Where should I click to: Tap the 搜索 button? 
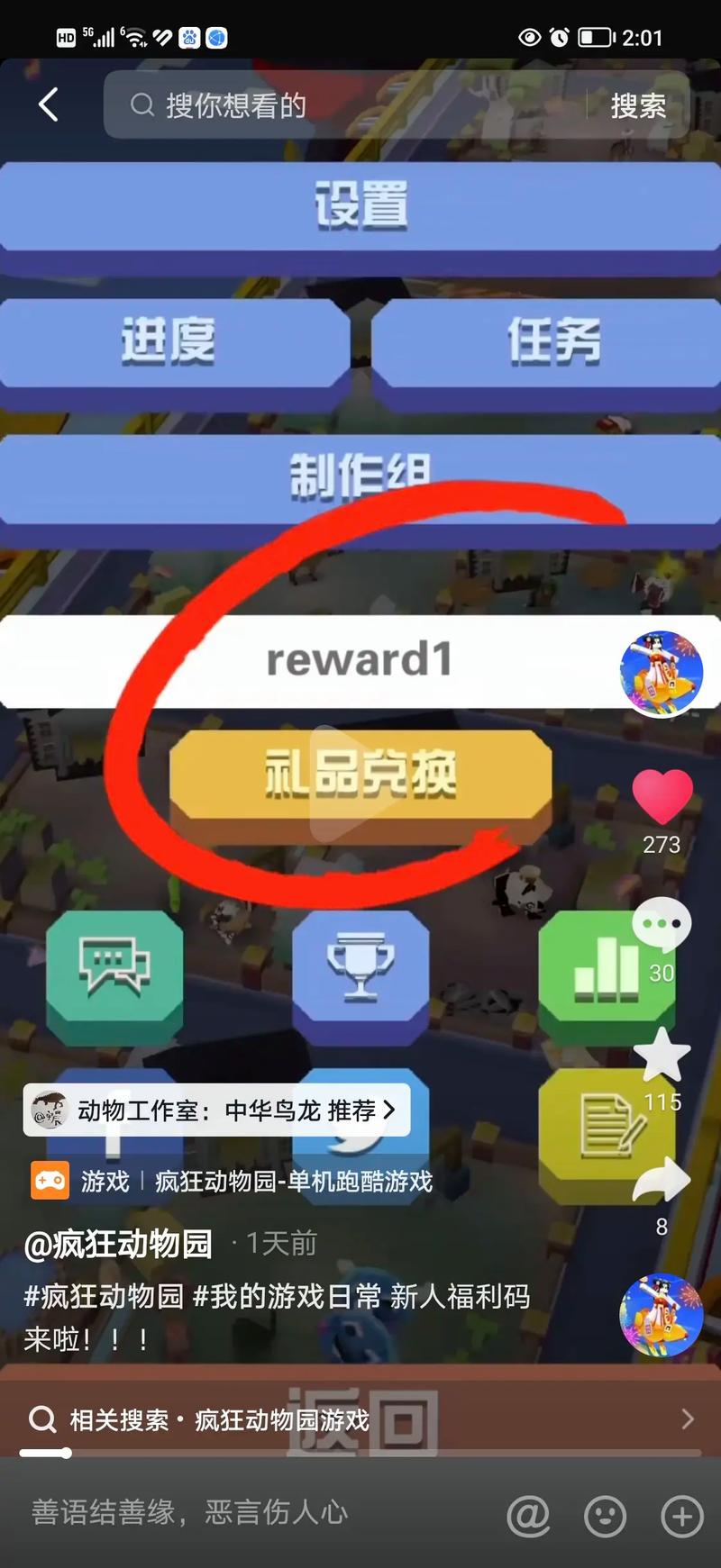tap(638, 106)
